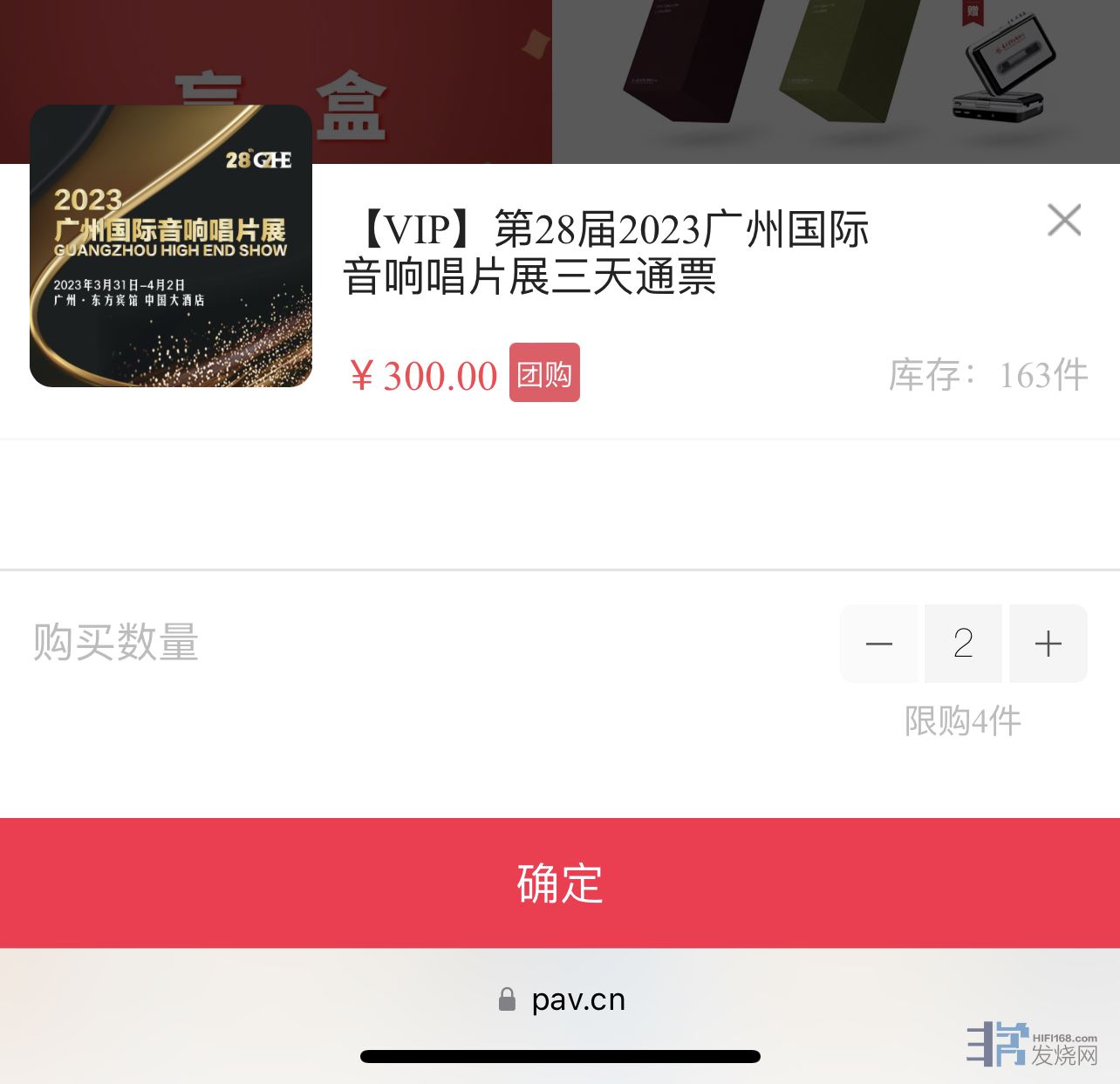Tap the quantity field showing 2
Screen dimensions: 1120x1084
click(x=963, y=644)
